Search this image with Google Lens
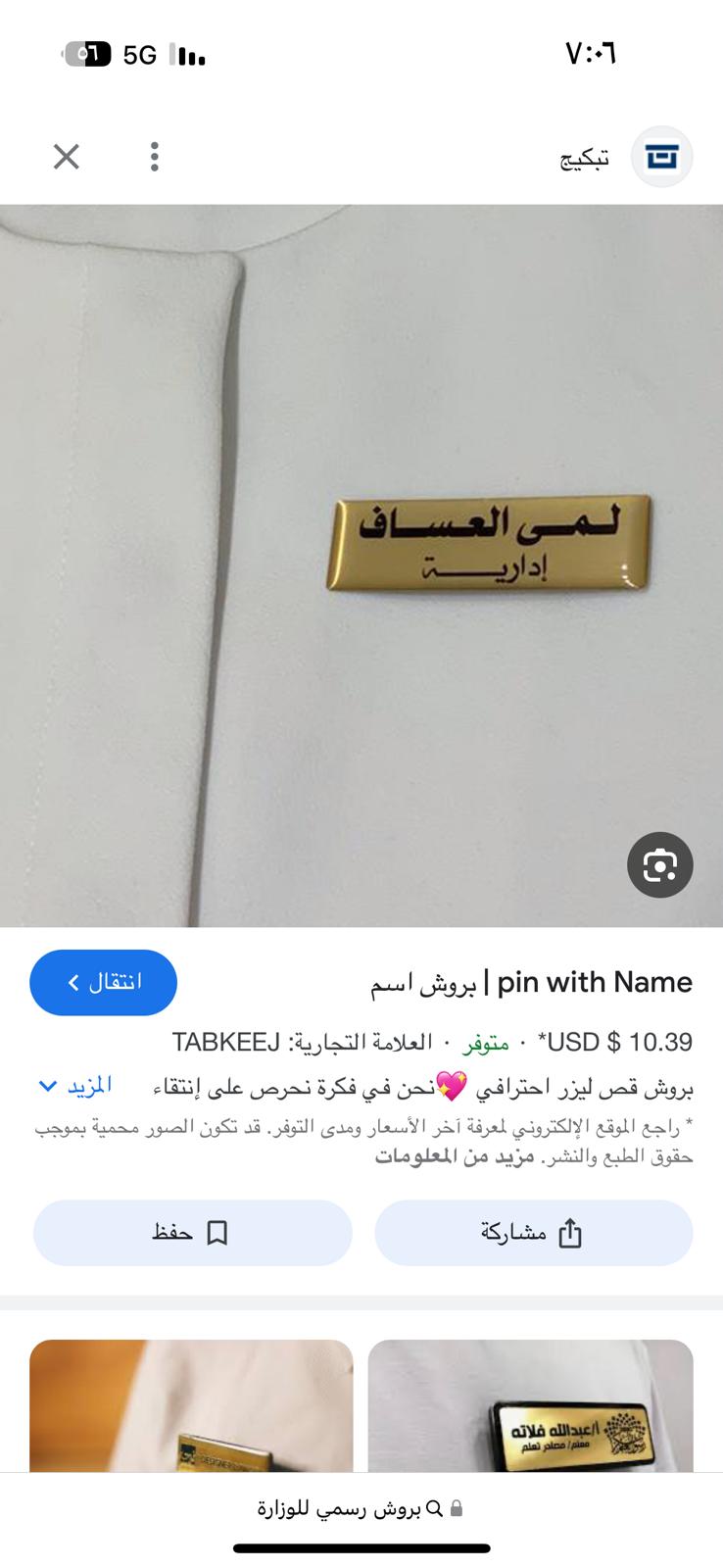The image size is (723, 1568). (x=660, y=865)
